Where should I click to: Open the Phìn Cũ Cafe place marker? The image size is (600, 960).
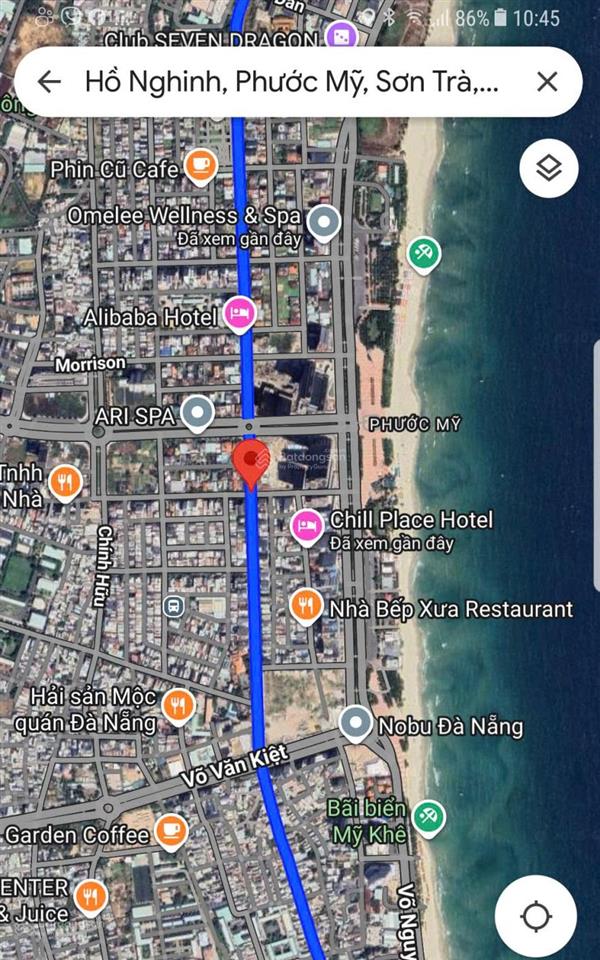pyautogui.click(x=200, y=167)
